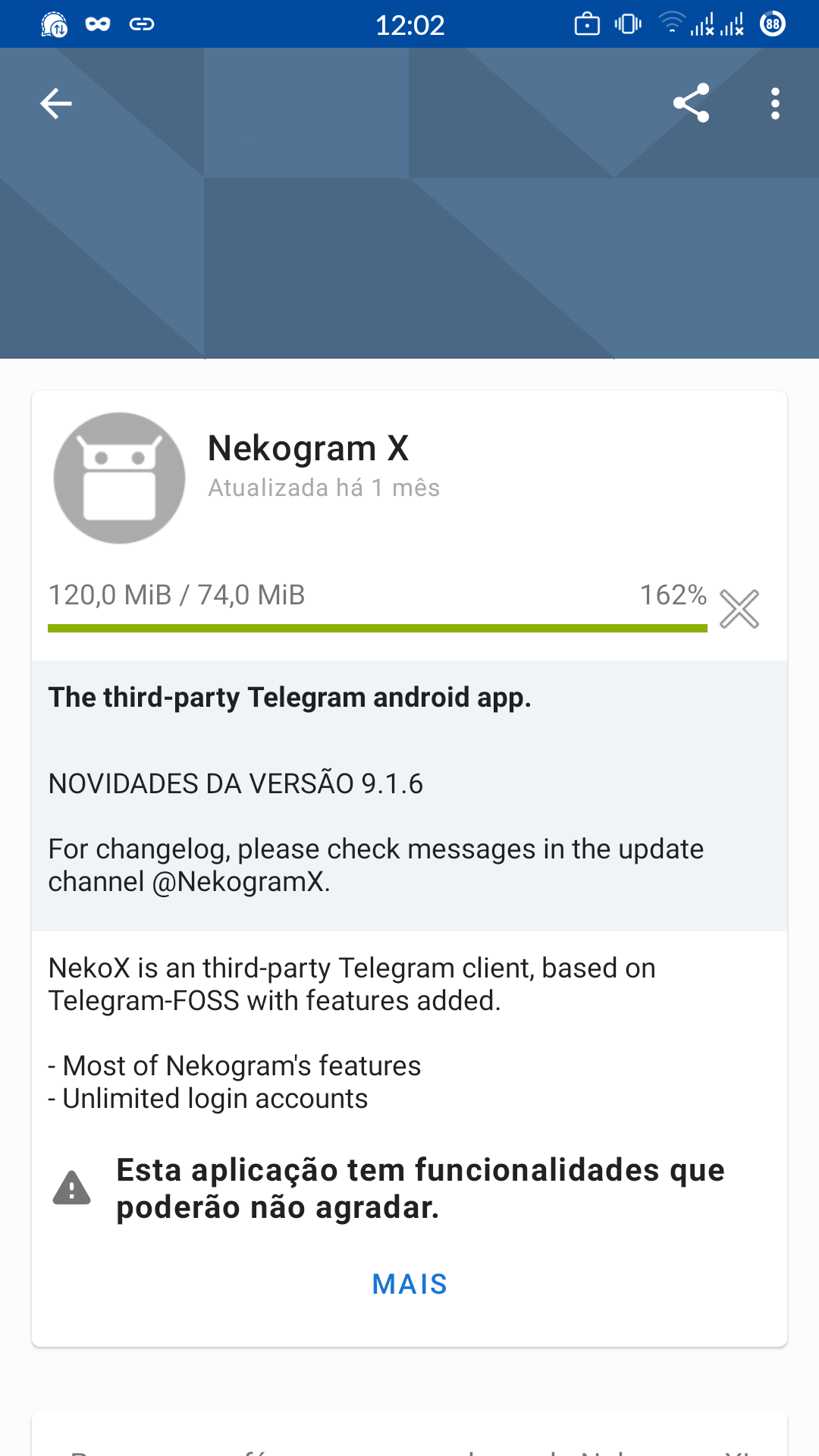This screenshot has height=1456, width=819.
Task: Go back using the arrow icon
Action: click(56, 104)
